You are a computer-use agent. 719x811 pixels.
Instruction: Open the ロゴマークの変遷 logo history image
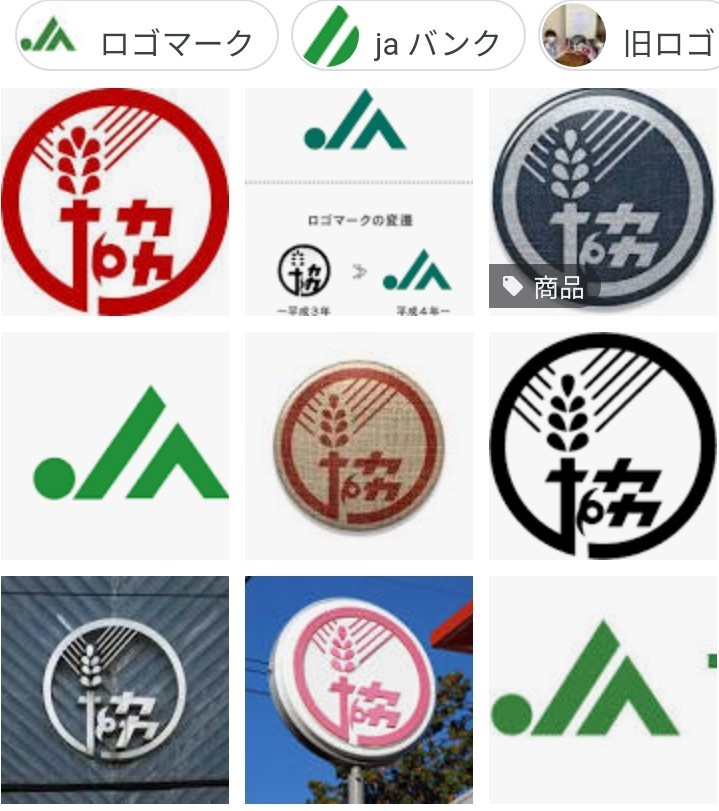click(x=359, y=202)
